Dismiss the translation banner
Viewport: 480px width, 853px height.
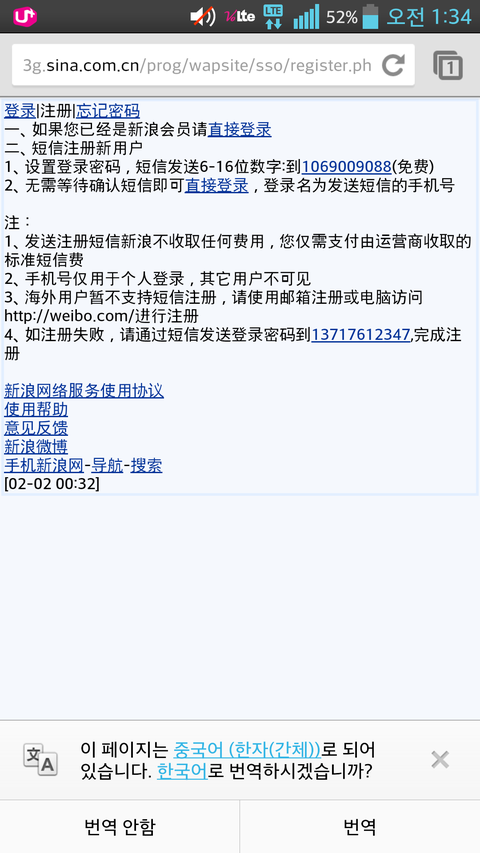(x=440, y=759)
